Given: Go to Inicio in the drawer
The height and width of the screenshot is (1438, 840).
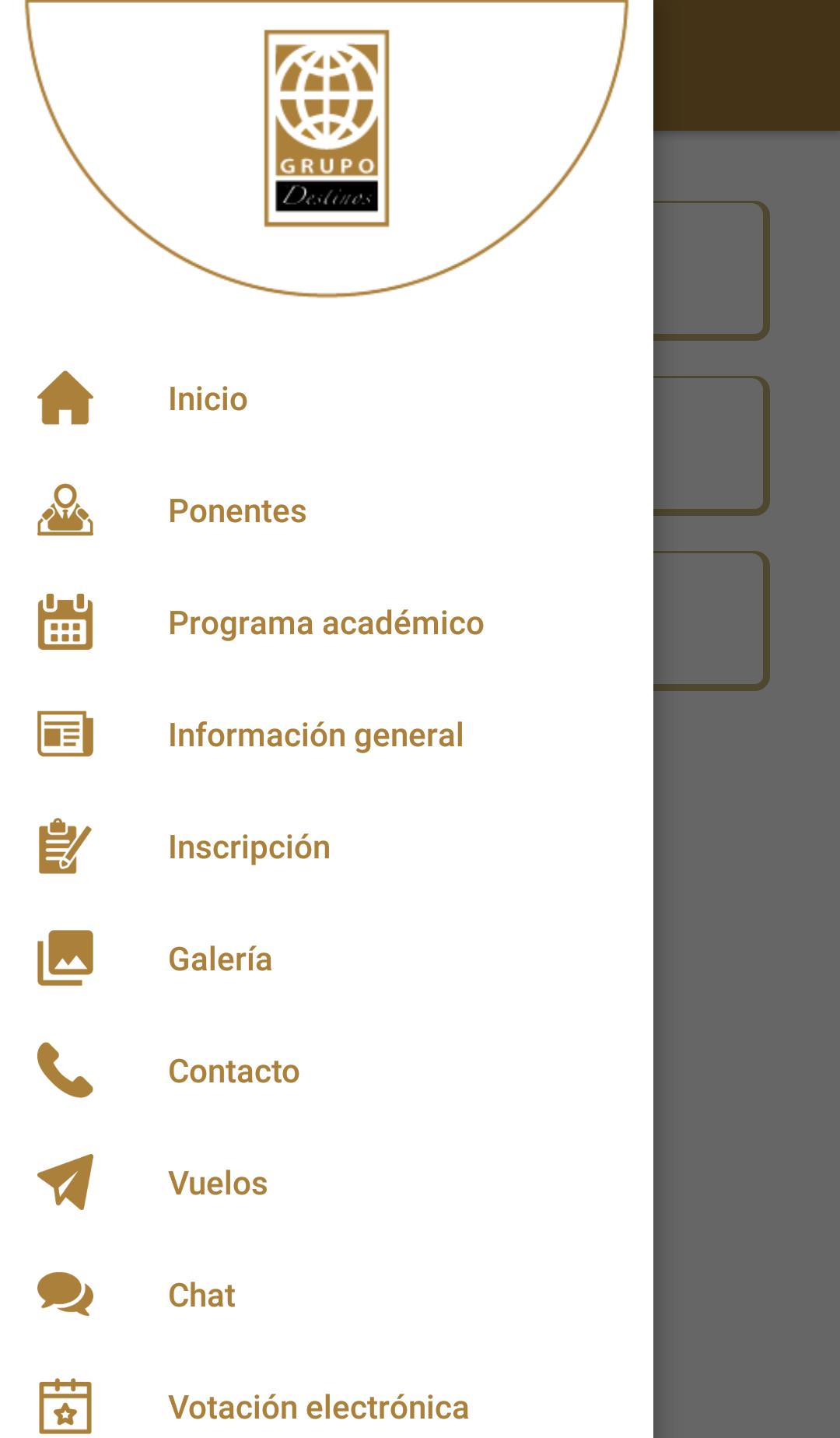Looking at the screenshot, I should click(x=208, y=399).
